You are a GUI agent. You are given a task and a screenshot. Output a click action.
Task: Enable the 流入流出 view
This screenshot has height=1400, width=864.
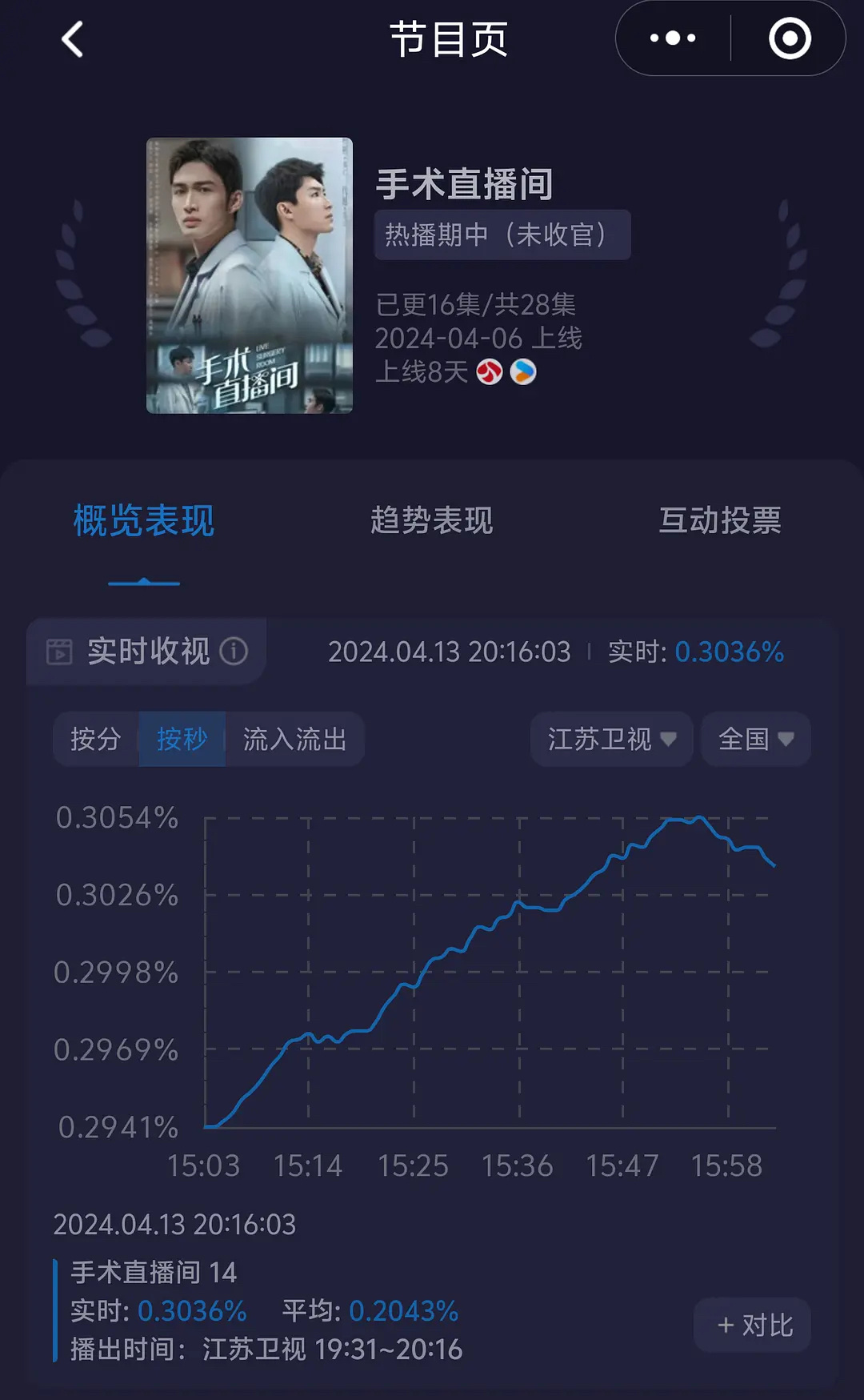point(295,740)
